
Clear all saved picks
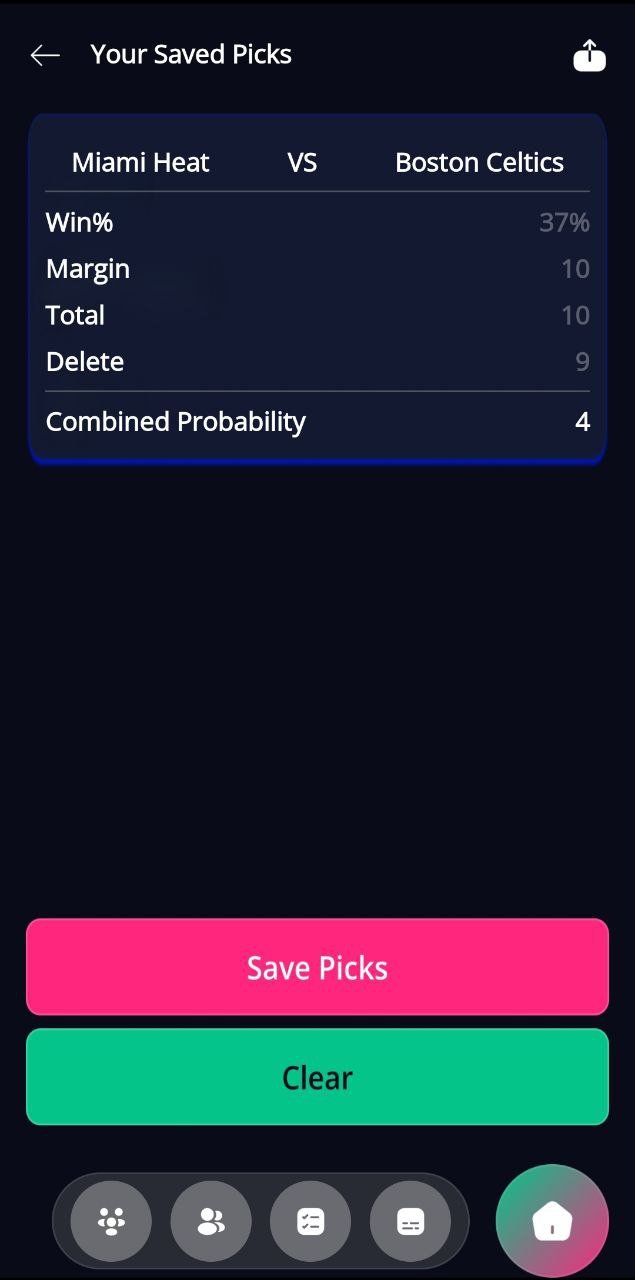317,1077
